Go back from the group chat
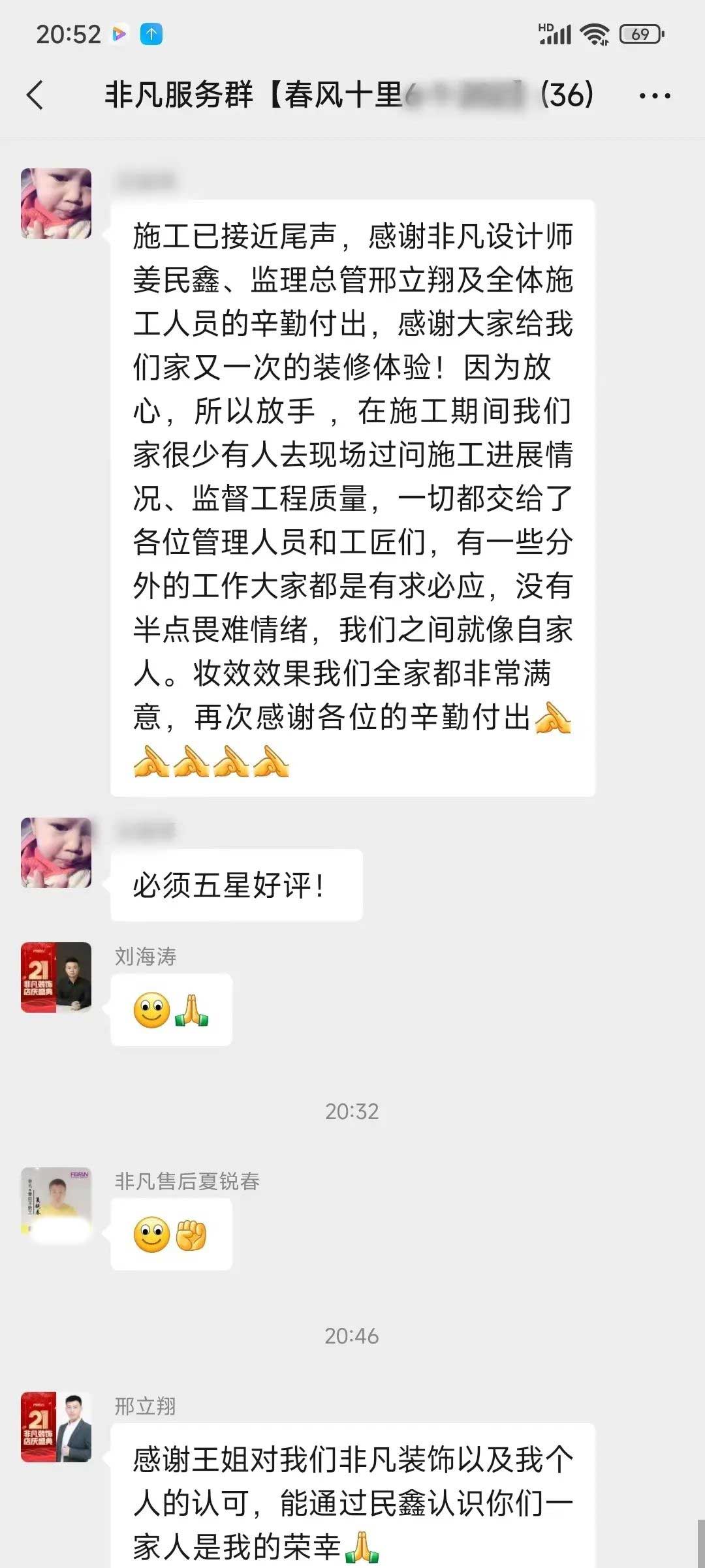The height and width of the screenshot is (1568, 705). coord(35,95)
